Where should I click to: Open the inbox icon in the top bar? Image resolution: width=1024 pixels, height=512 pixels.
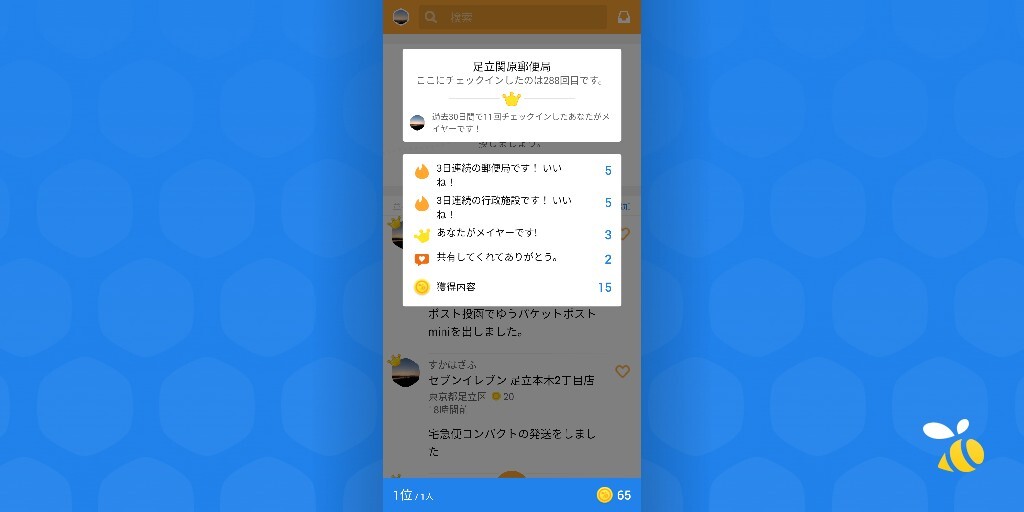coord(624,17)
